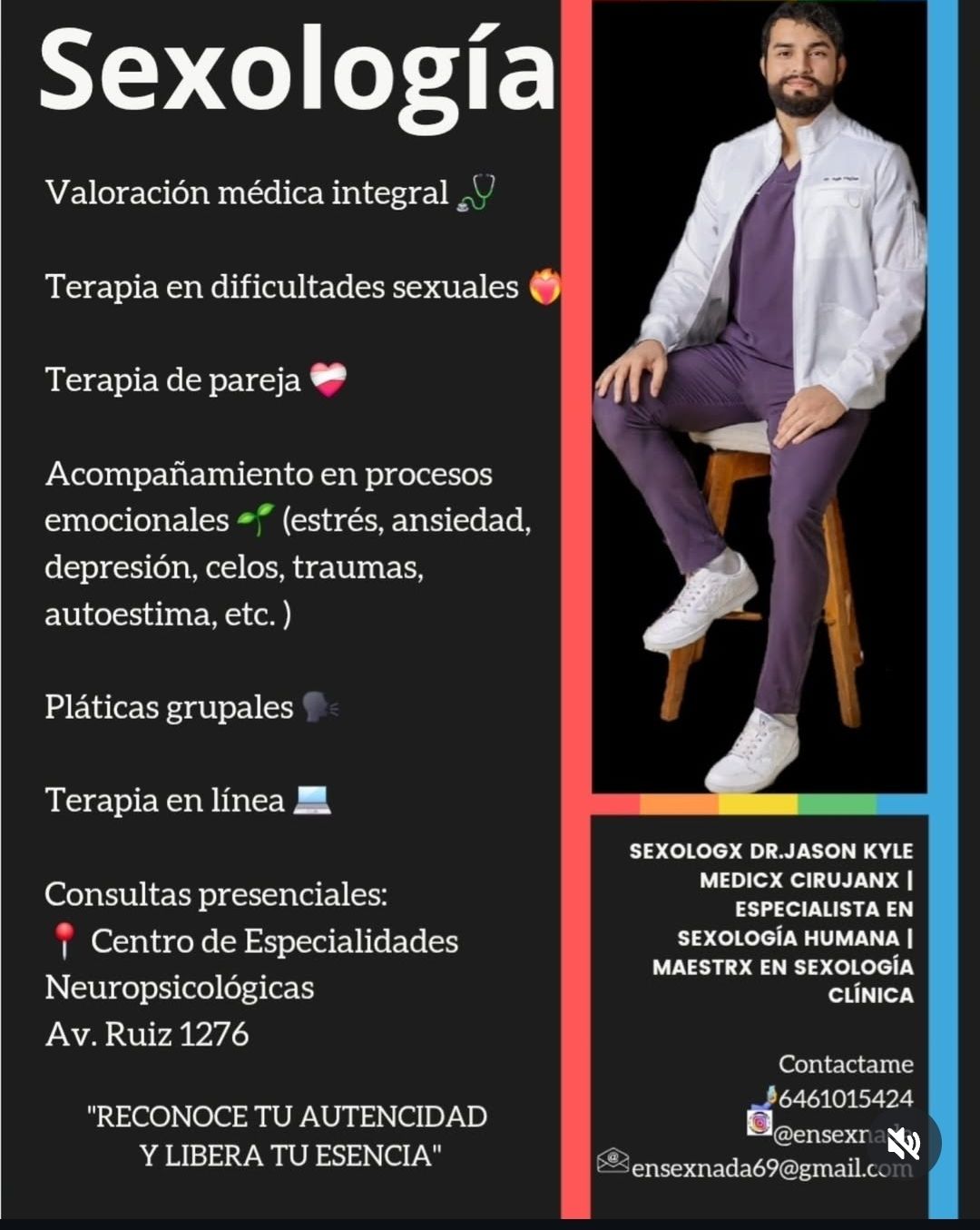Unmute the video sound

[904, 1143]
